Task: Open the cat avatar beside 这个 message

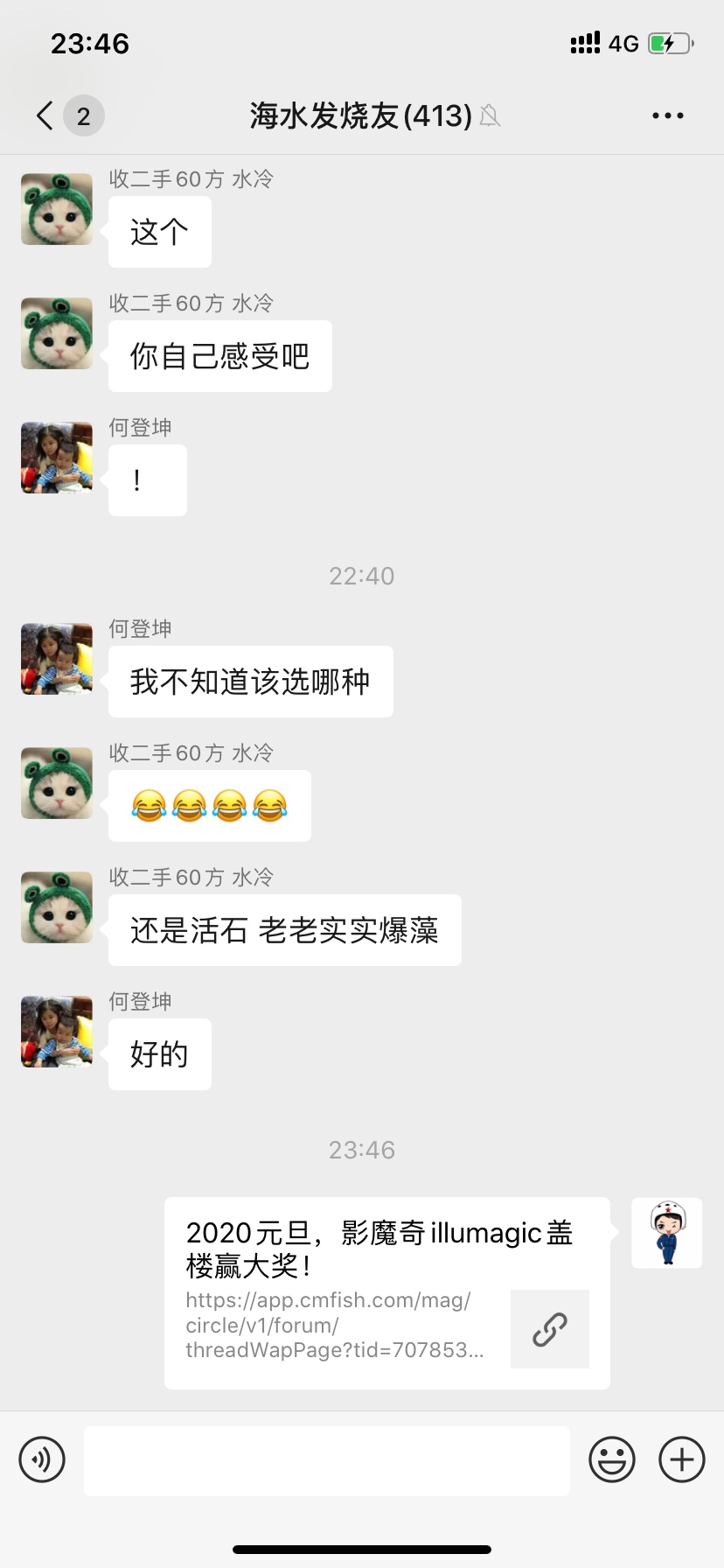Action: click(57, 209)
